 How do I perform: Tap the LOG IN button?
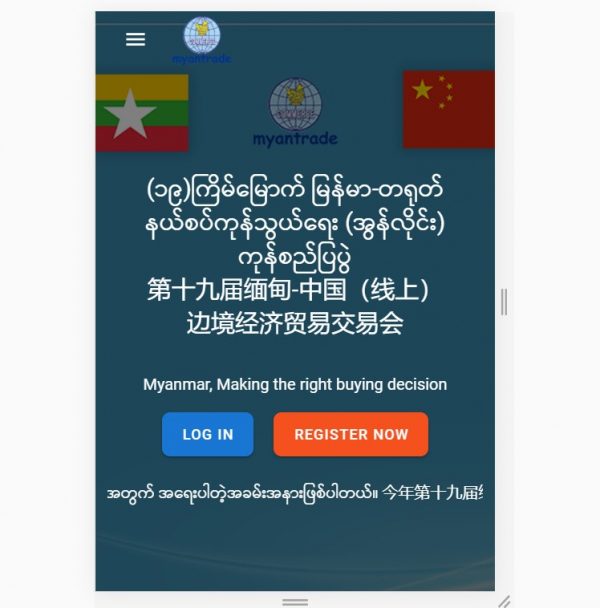[208, 434]
